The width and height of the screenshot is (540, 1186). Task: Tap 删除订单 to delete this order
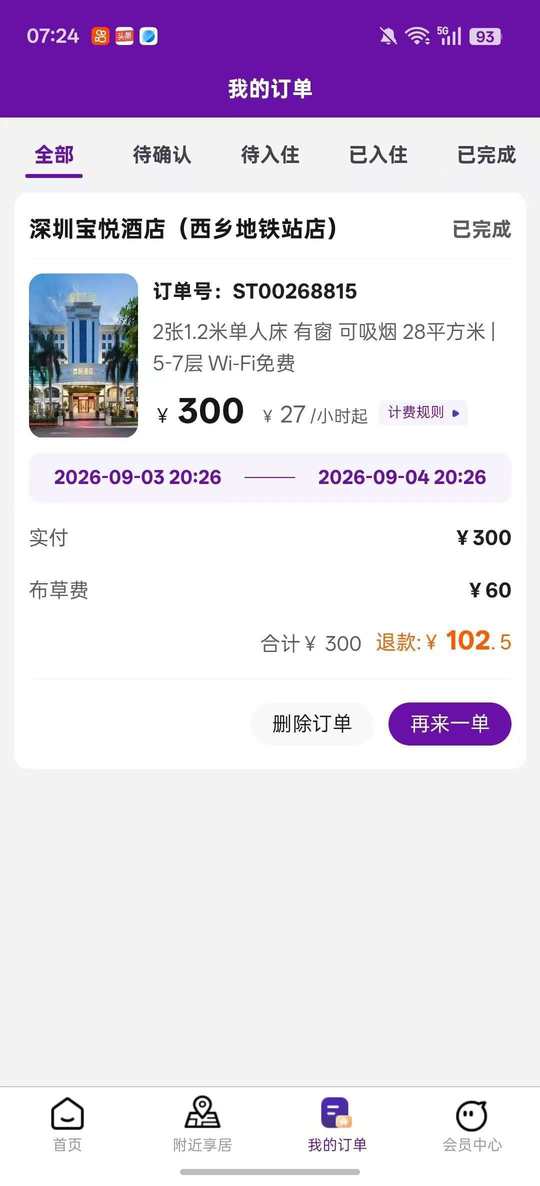pyautogui.click(x=312, y=724)
